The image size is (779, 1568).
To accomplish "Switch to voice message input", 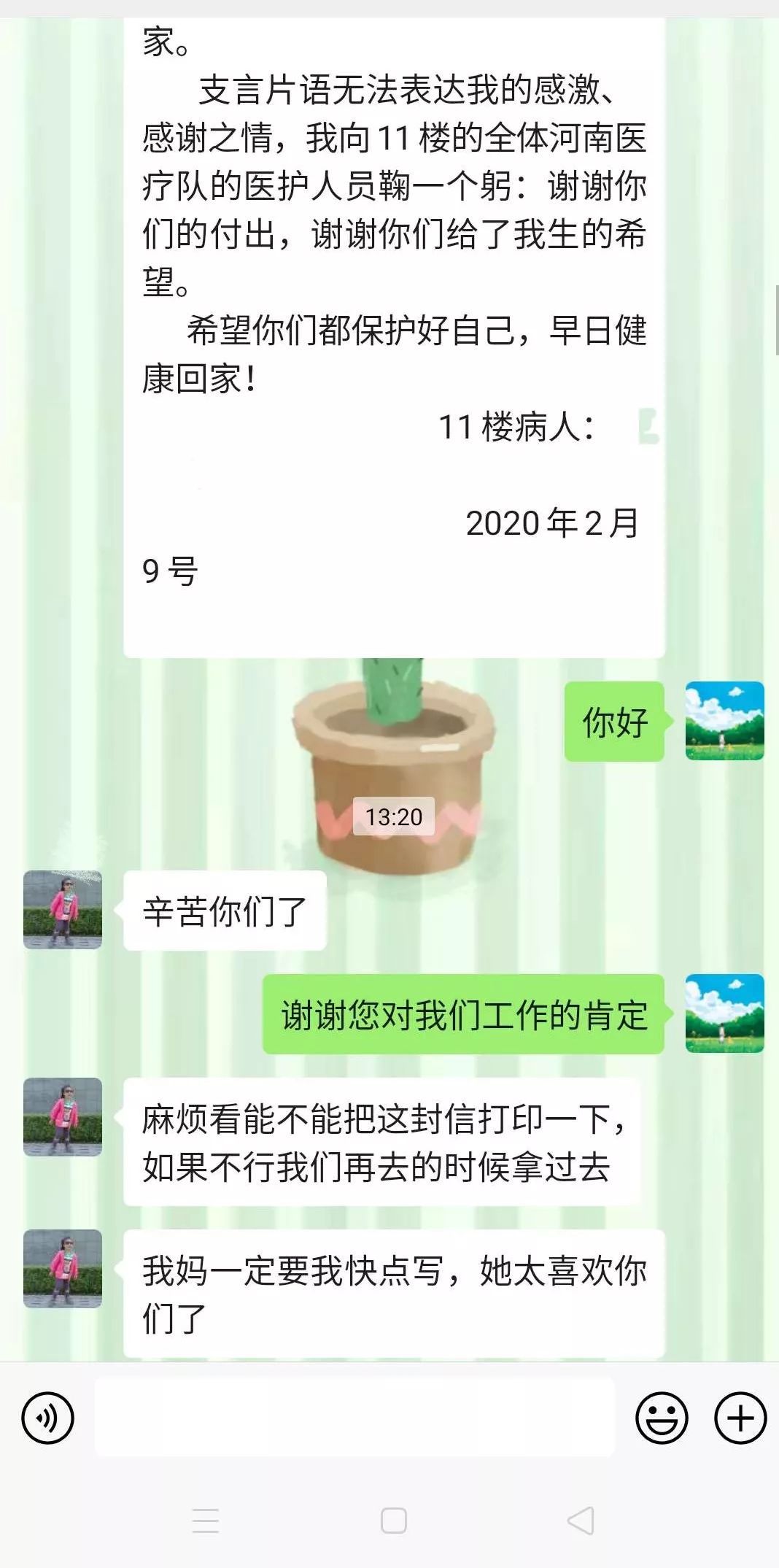I will [x=48, y=1418].
